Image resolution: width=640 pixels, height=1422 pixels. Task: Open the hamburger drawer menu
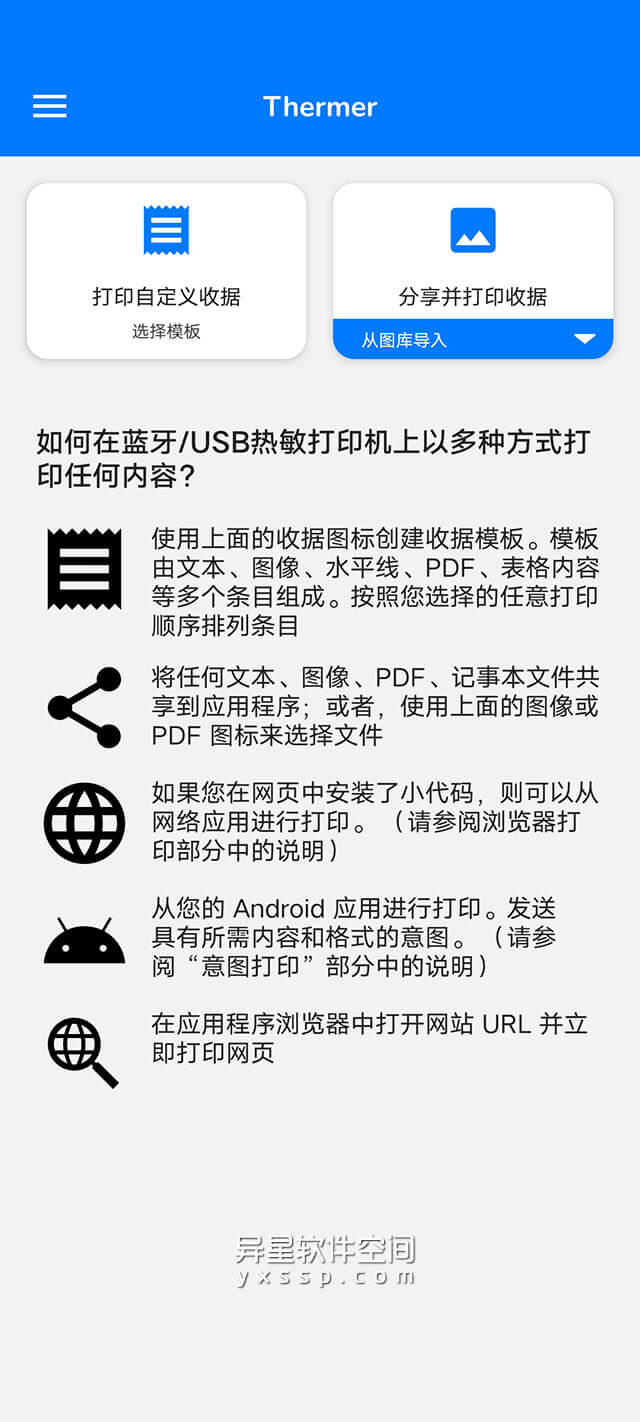click(50, 106)
